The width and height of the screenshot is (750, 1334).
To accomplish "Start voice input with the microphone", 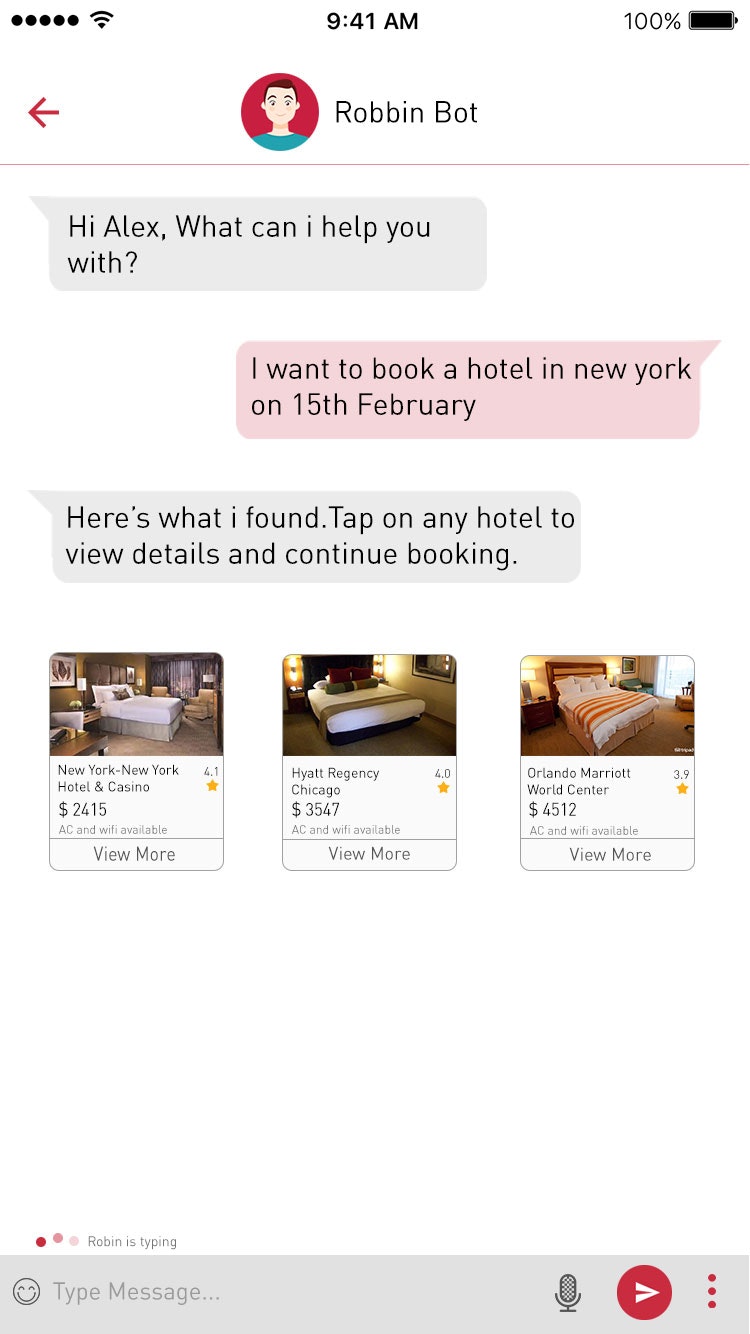I will point(568,1292).
